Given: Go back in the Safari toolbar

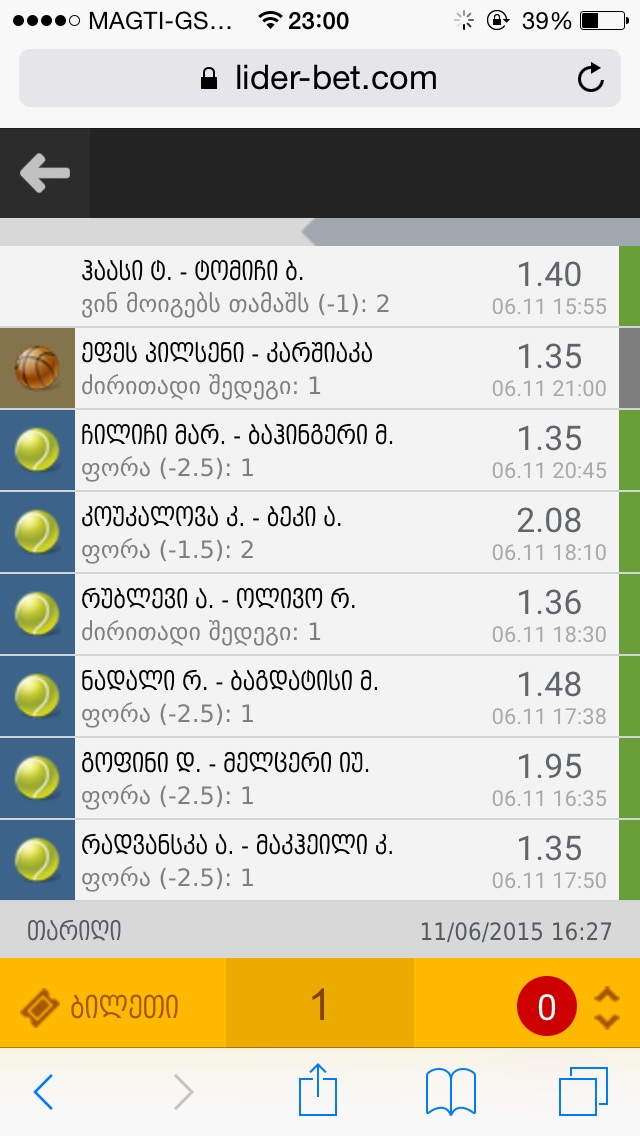Looking at the screenshot, I should (x=43, y=1092).
